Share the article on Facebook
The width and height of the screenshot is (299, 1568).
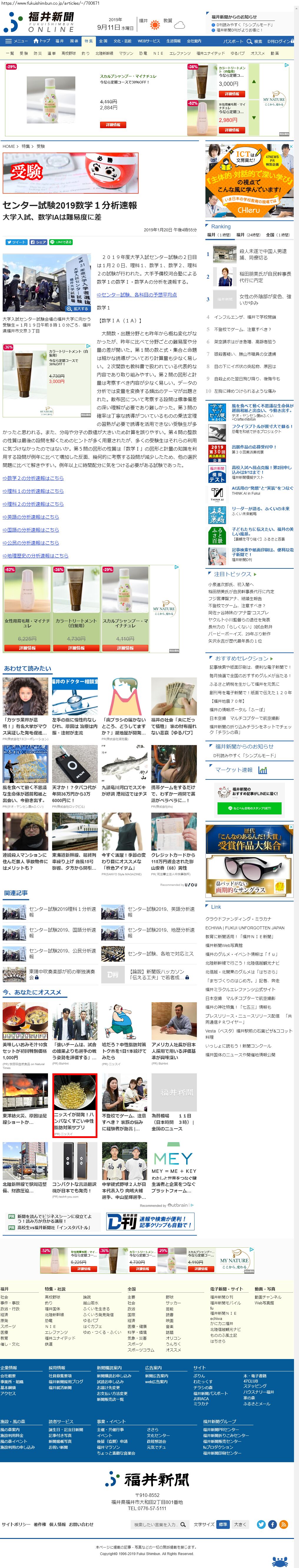pyautogui.click(x=38, y=242)
